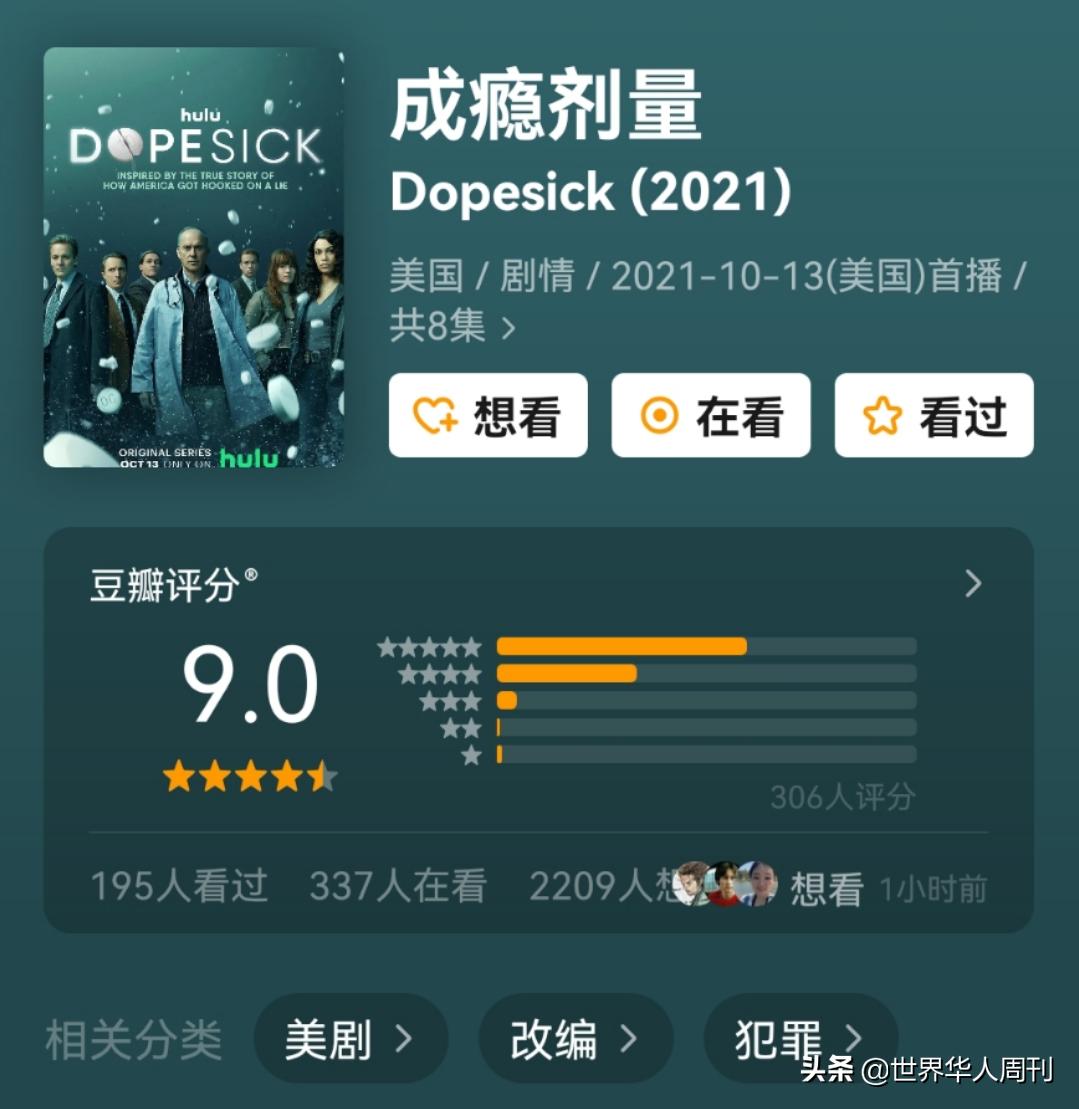The height and width of the screenshot is (1109, 1079).
Task: Toggle the 在看 watching status for Dopesick
Action: pos(710,416)
